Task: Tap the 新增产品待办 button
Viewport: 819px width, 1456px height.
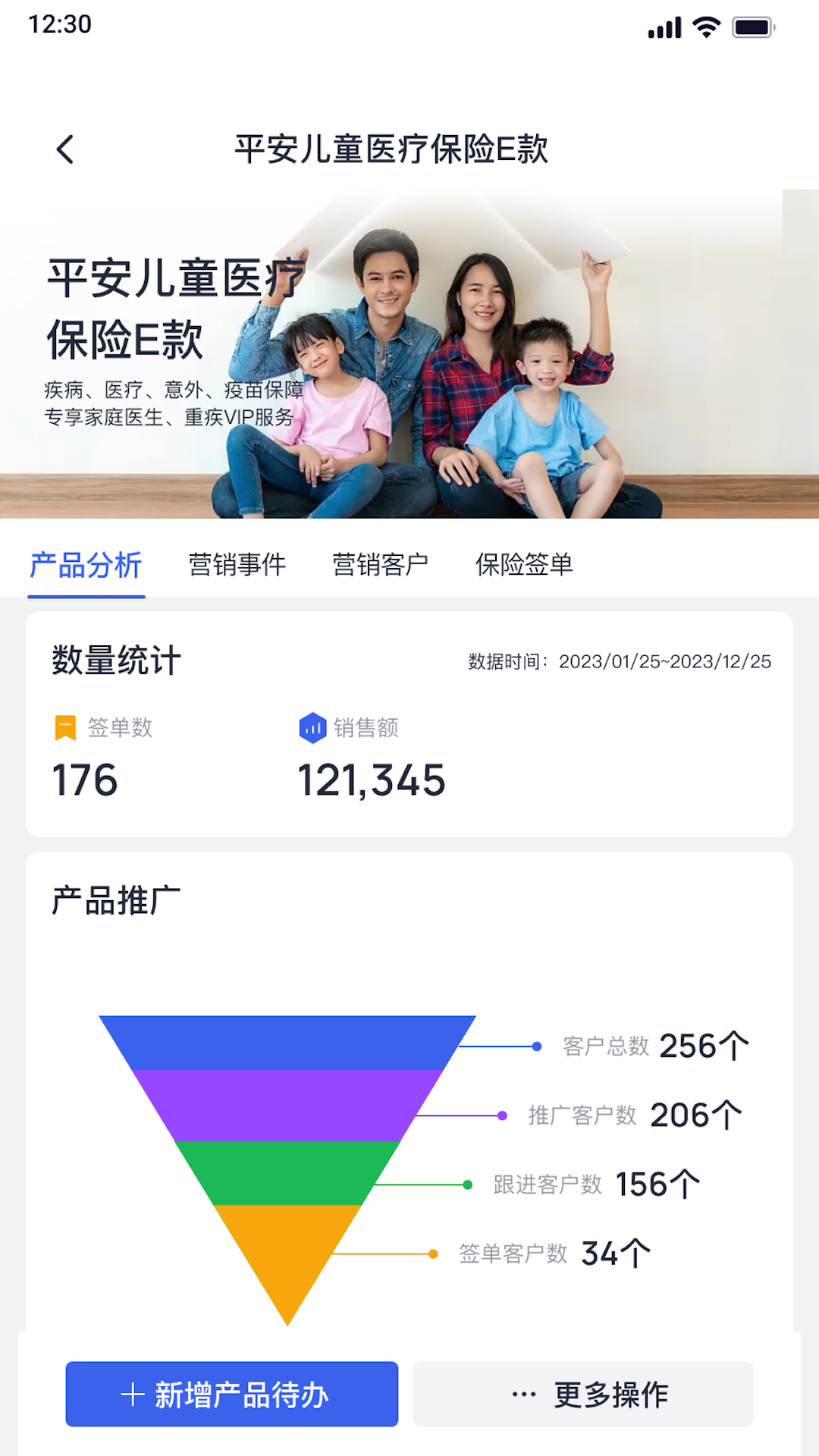Action: (x=231, y=1394)
